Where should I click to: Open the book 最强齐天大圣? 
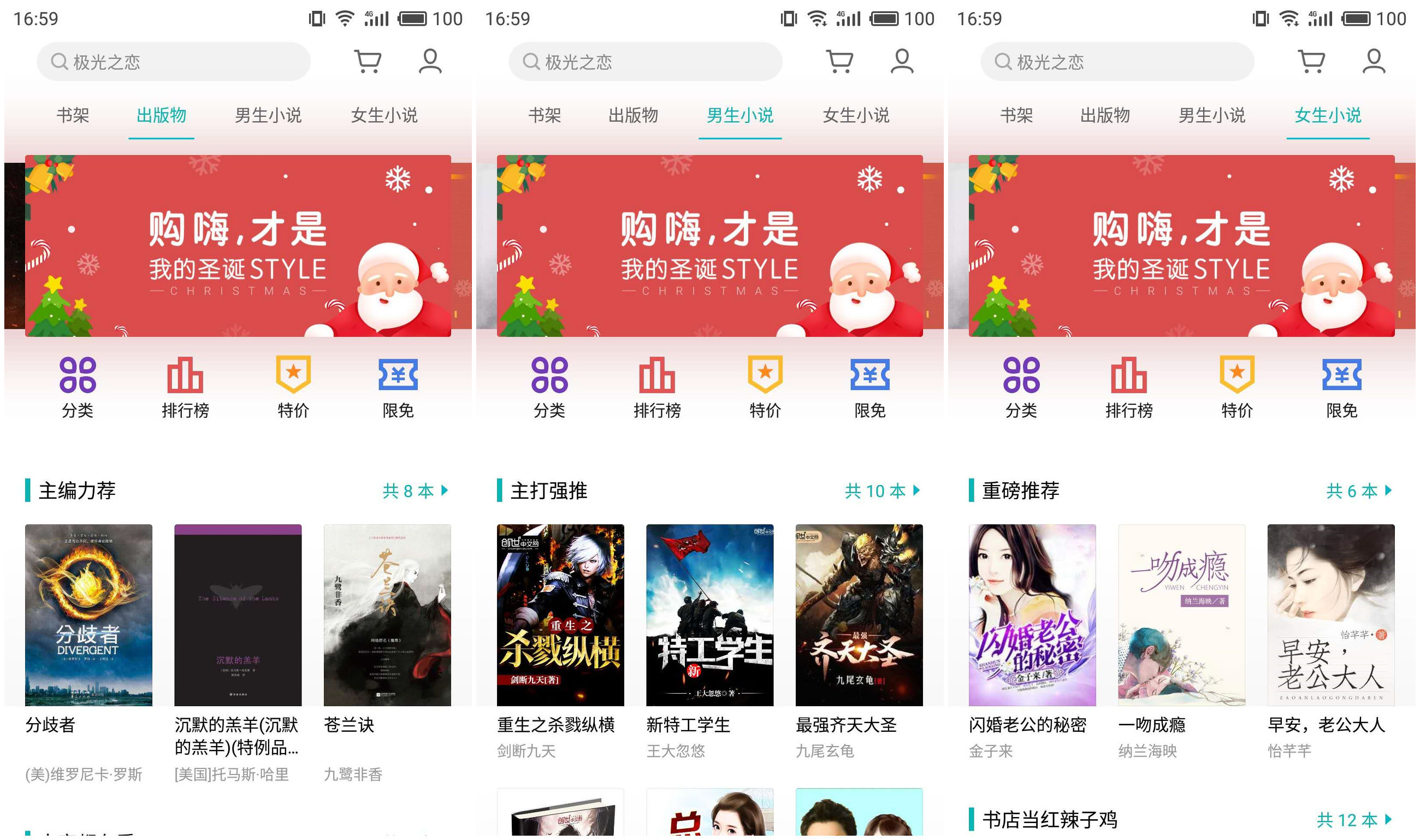tap(859, 616)
